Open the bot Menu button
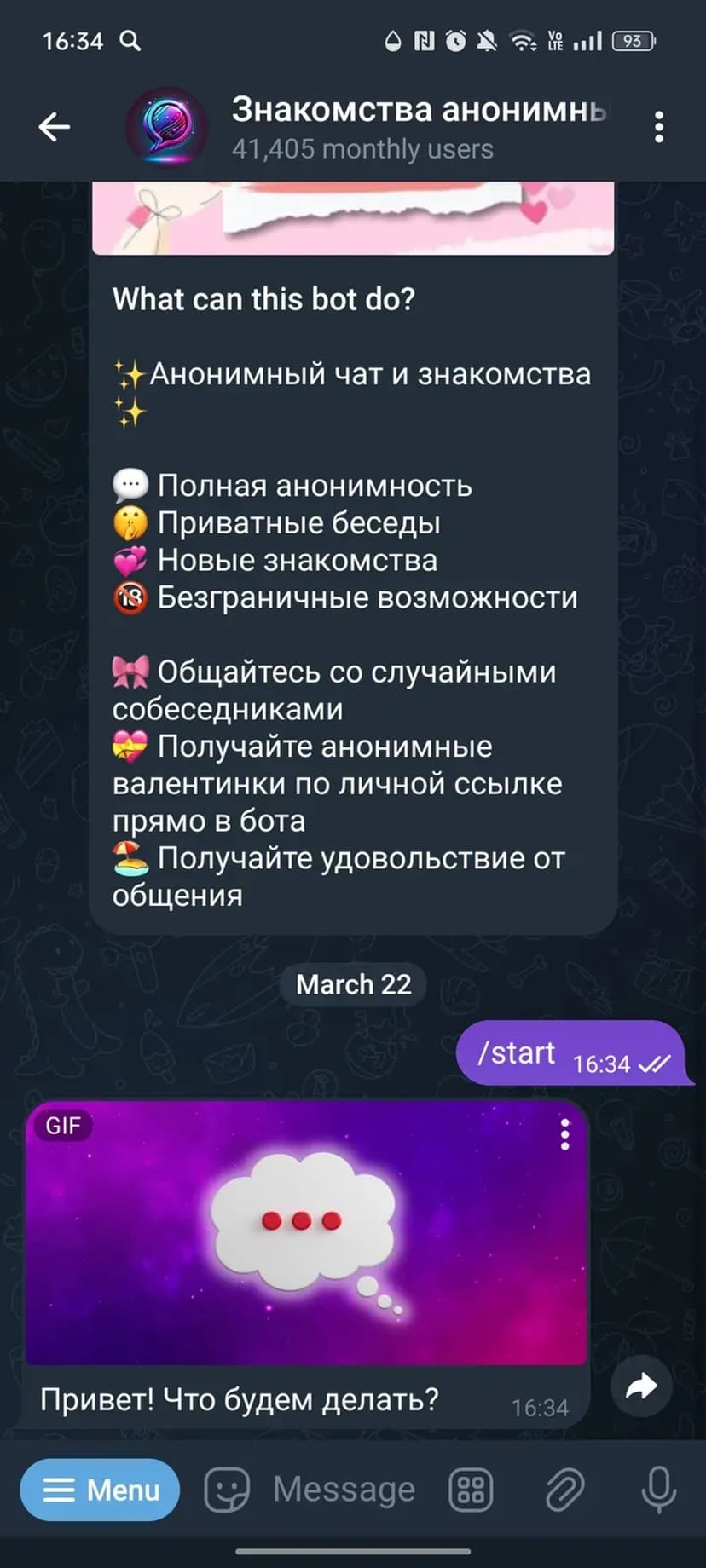Screen dimensions: 706x1568 [100, 1490]
